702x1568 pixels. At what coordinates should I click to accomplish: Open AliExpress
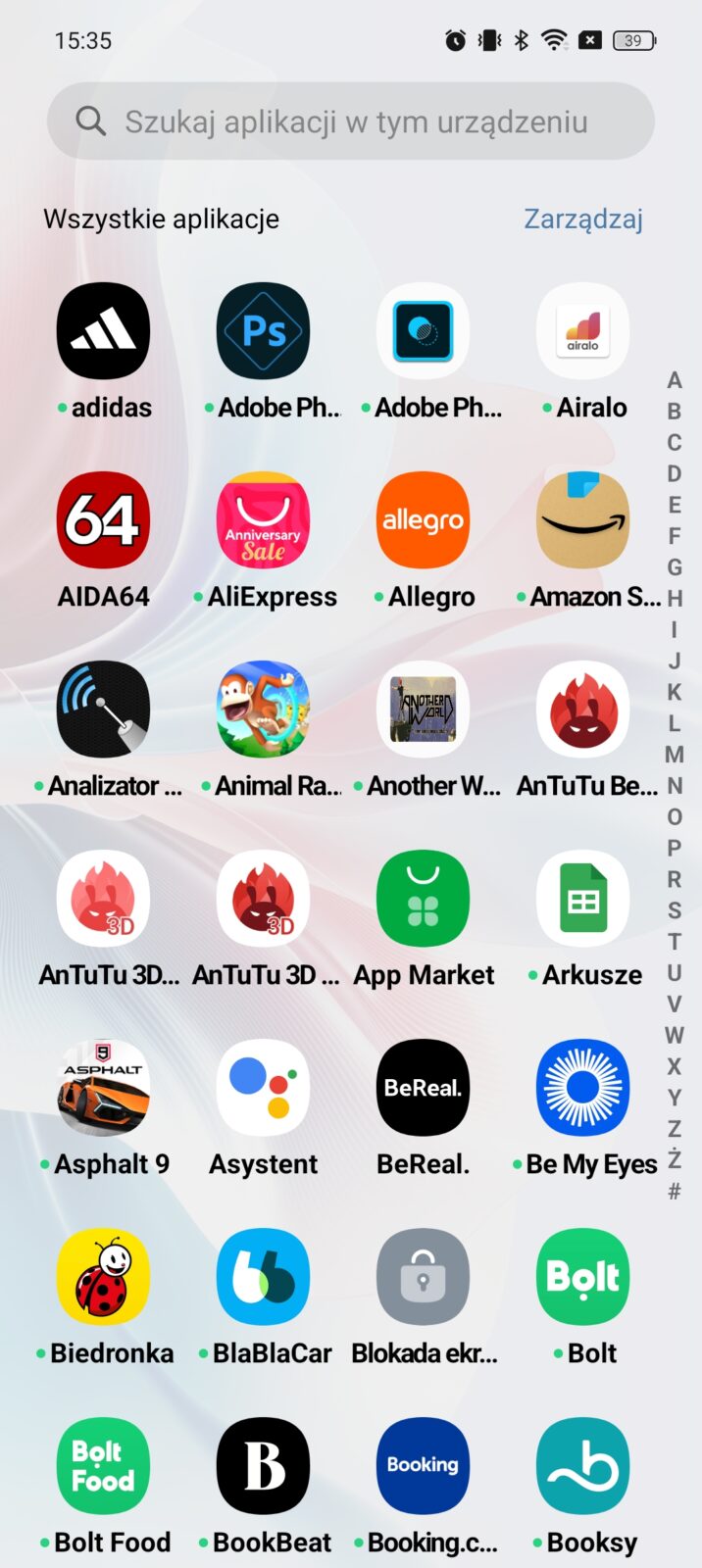click(x=263, y=520)
